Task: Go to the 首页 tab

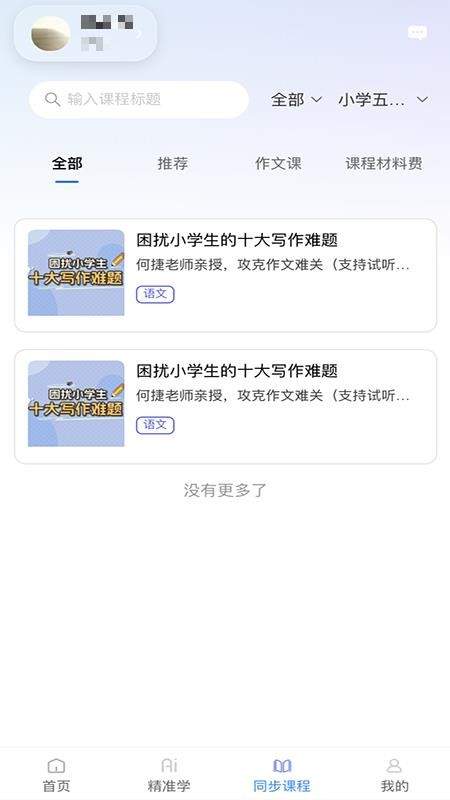Action: 56,775
